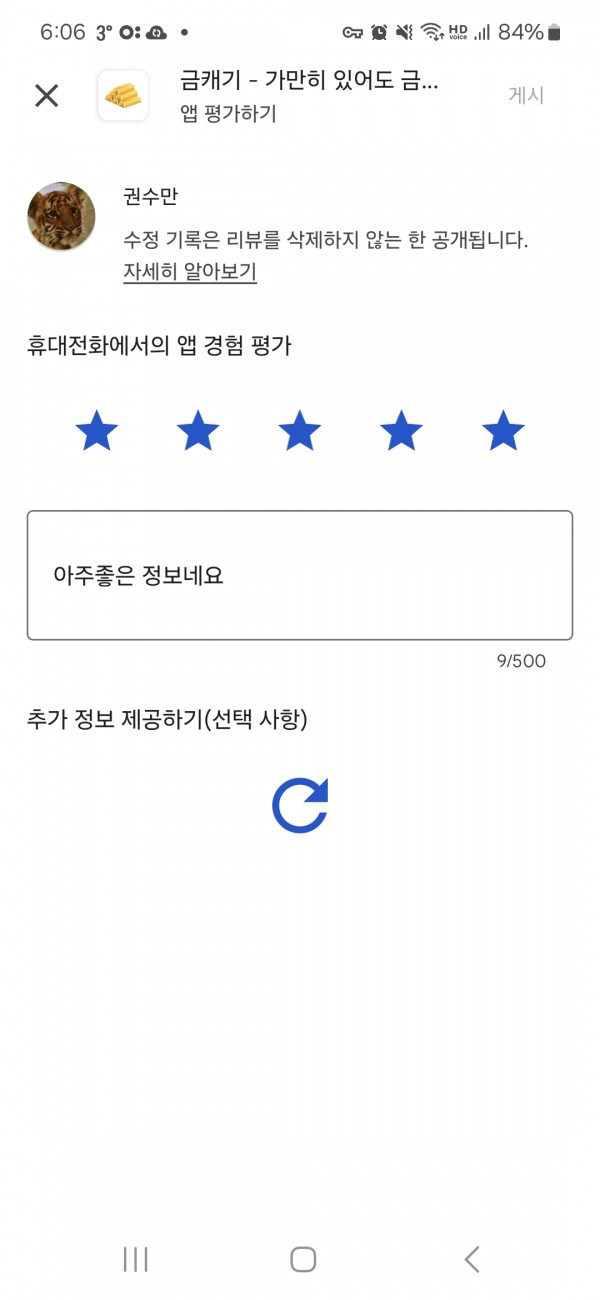Open the 자세히 알아보기 link
Screen dimensions: 600x1300
190,272
